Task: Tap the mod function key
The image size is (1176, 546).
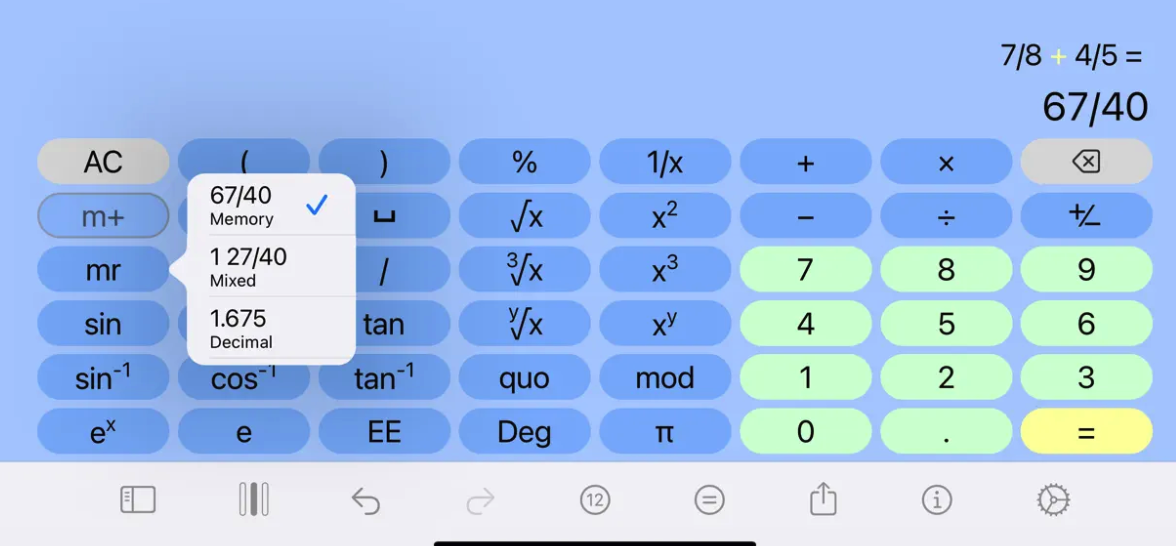Action: 665,378
